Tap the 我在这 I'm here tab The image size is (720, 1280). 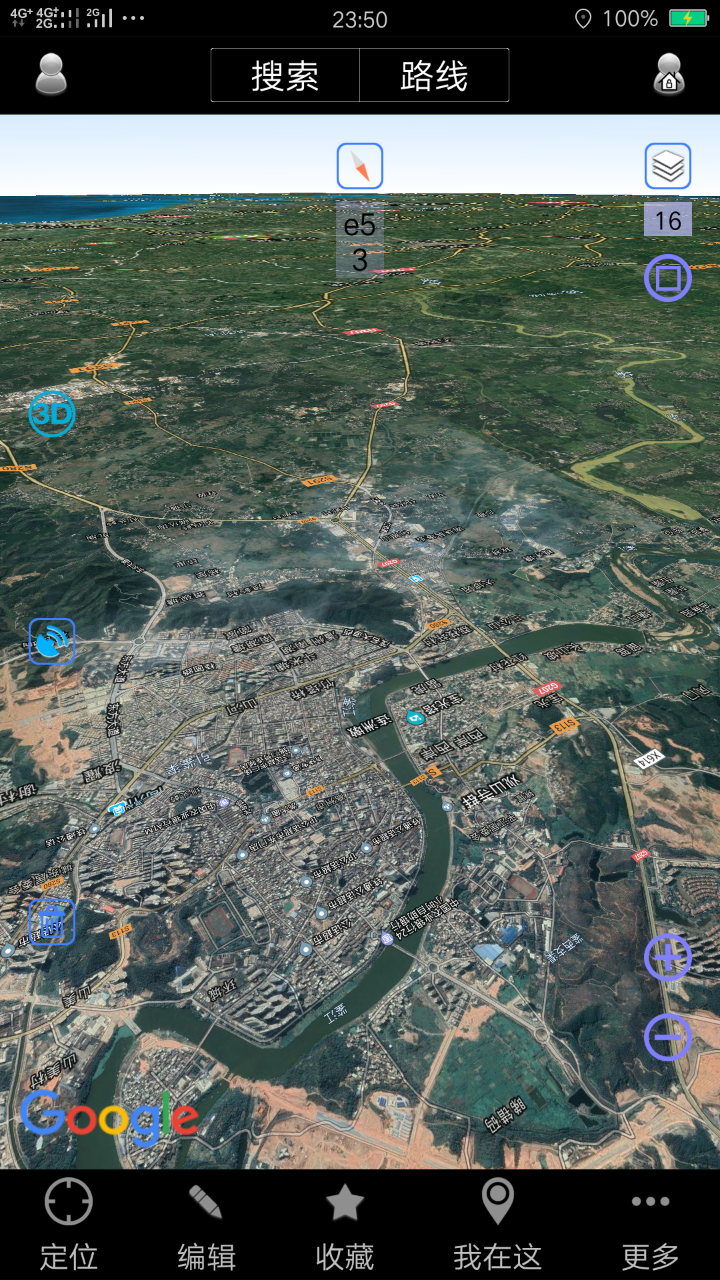497,1225
